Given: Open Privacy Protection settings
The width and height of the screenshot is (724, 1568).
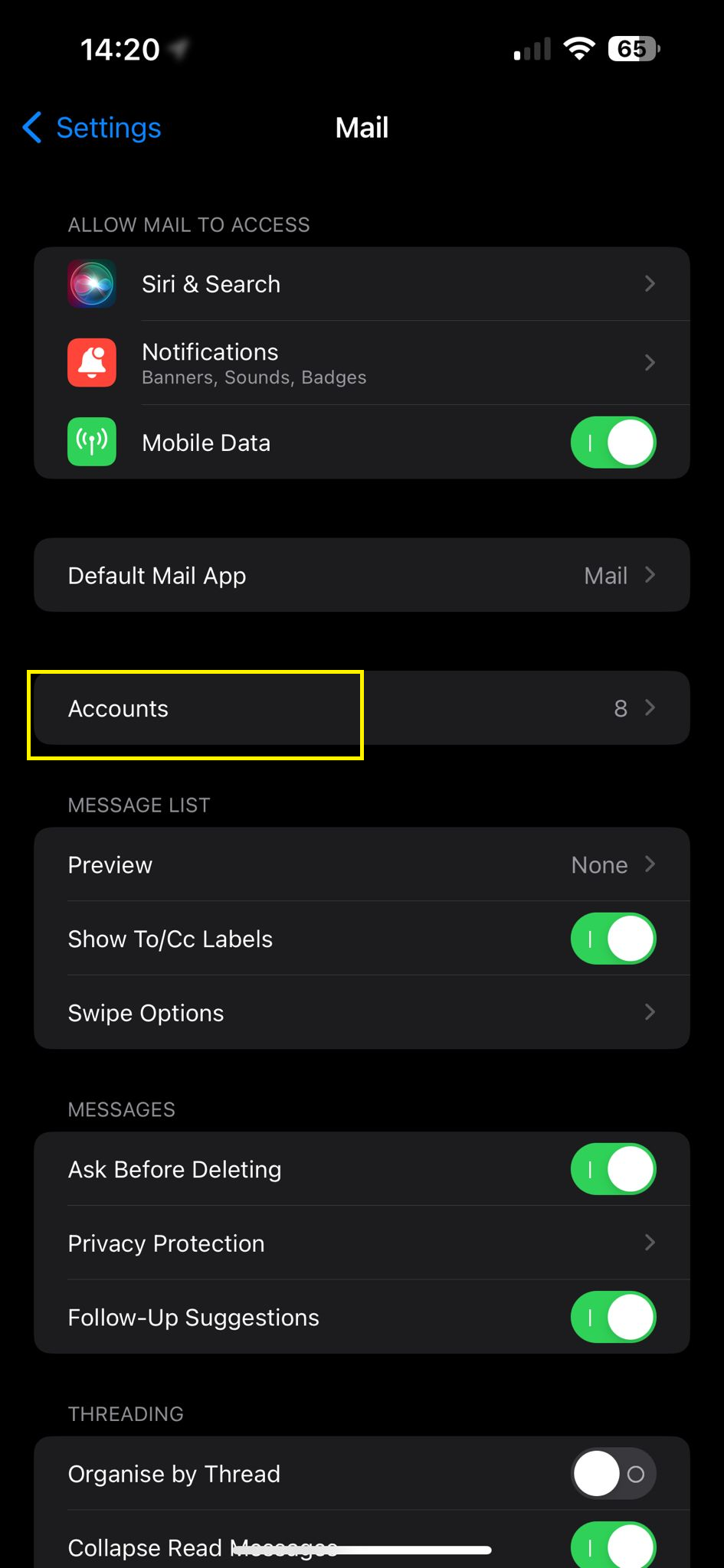Looking at the screenshot, I should pyautogui.click(x=362, y=1243).
